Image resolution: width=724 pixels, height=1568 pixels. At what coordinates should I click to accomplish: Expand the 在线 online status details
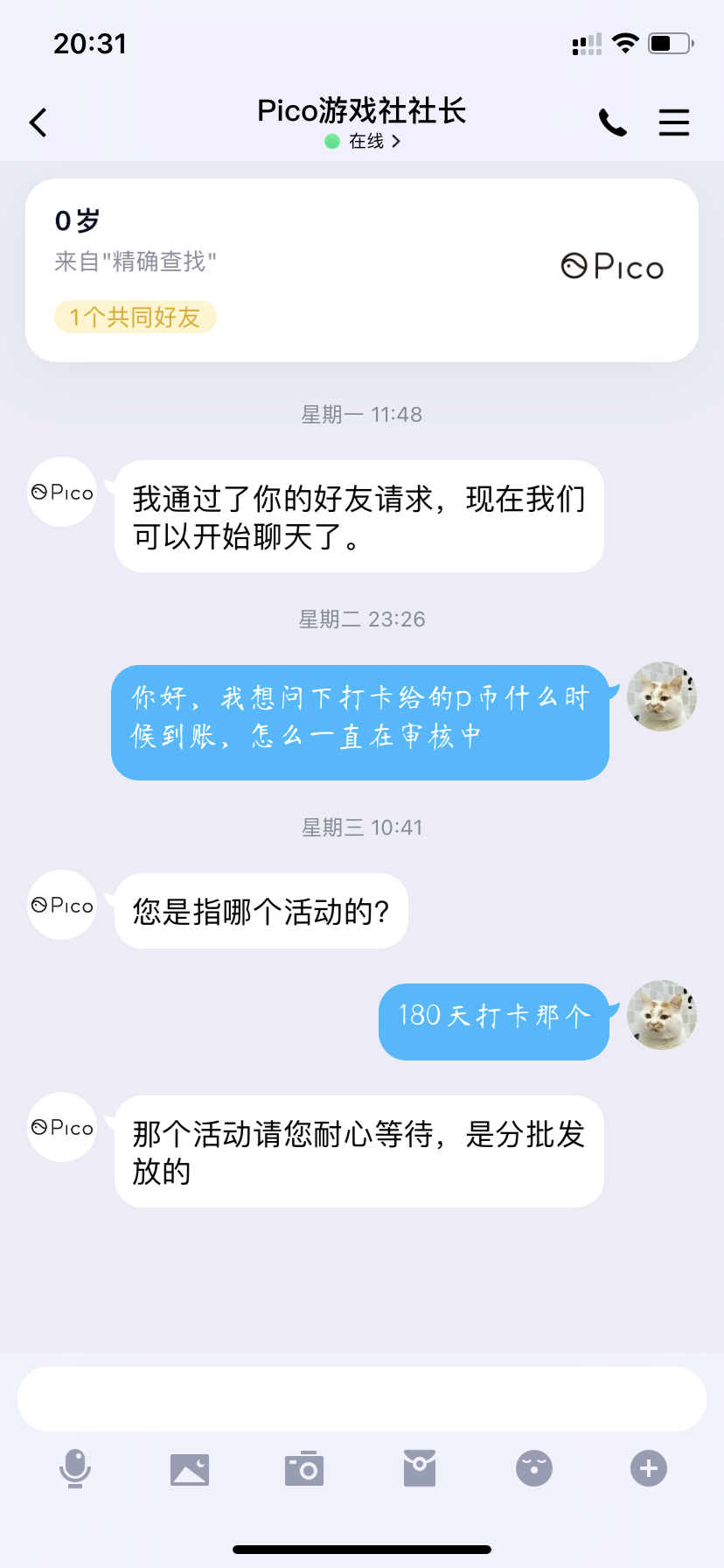click(362, 141)
